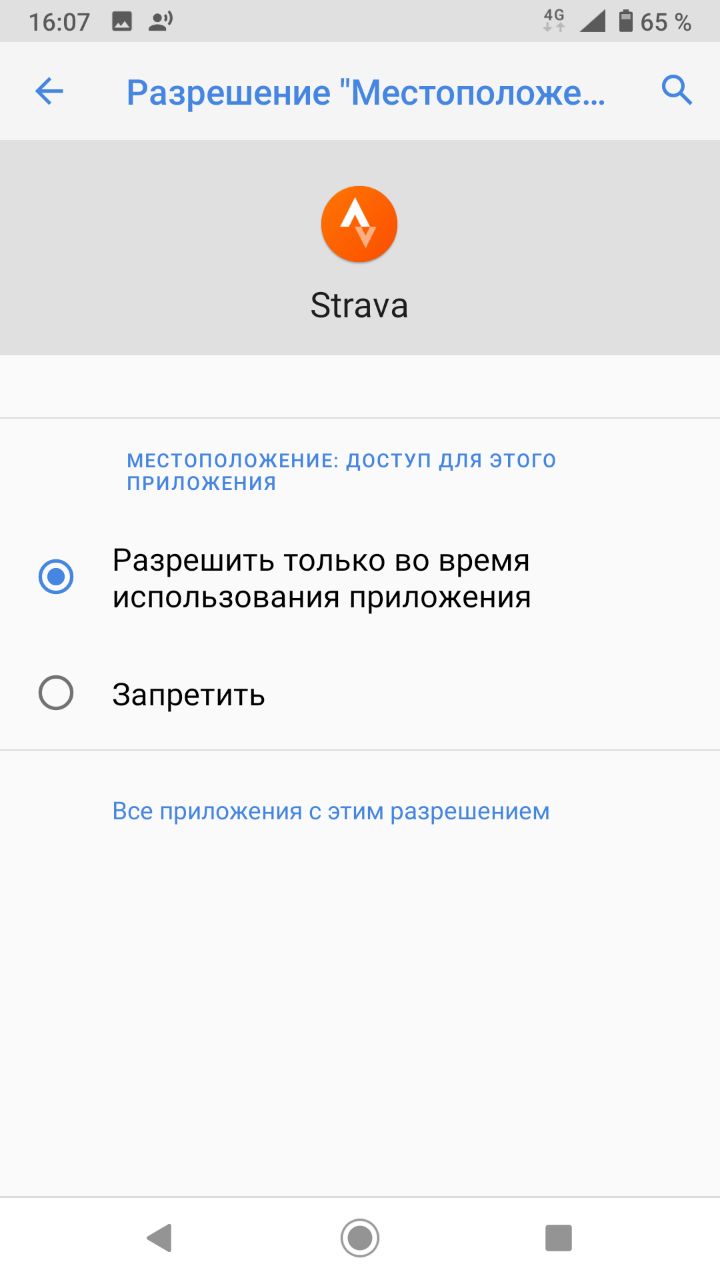This screenshot has height=1280, width=720.
Task: Tap the system home button
Action: (x=360, y=1238)
